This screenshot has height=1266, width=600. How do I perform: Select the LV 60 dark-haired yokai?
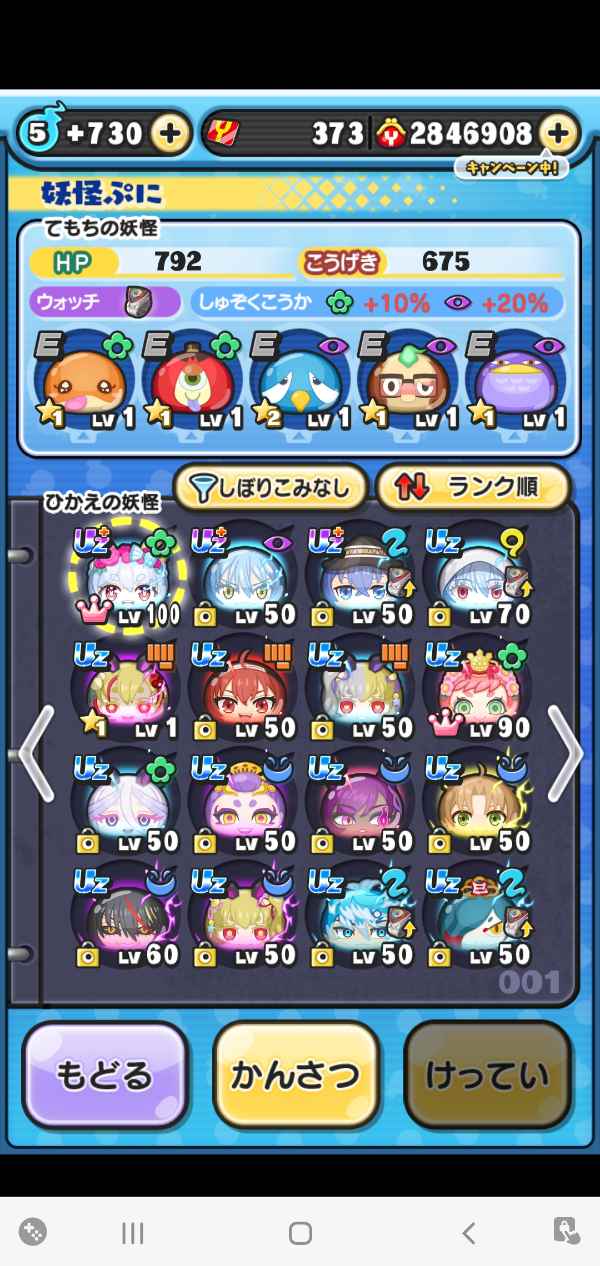[x=125, y=915]
